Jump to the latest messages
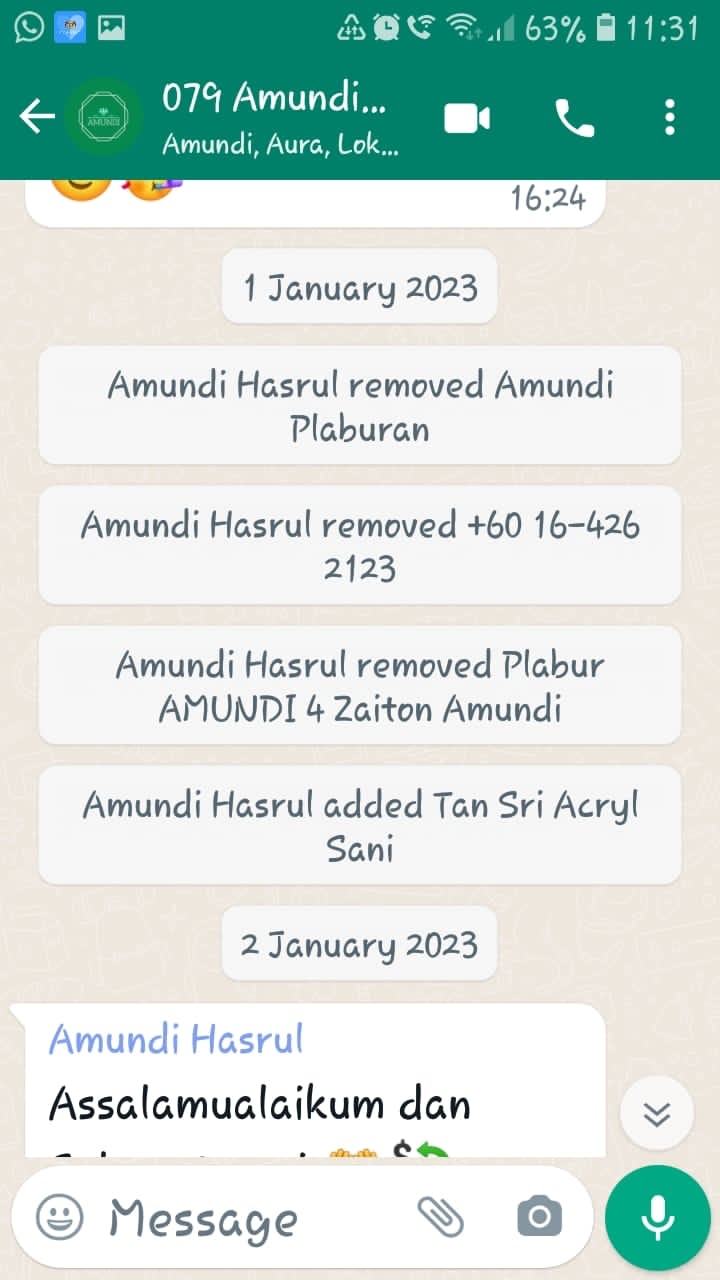 click(x=656, y=1114)
